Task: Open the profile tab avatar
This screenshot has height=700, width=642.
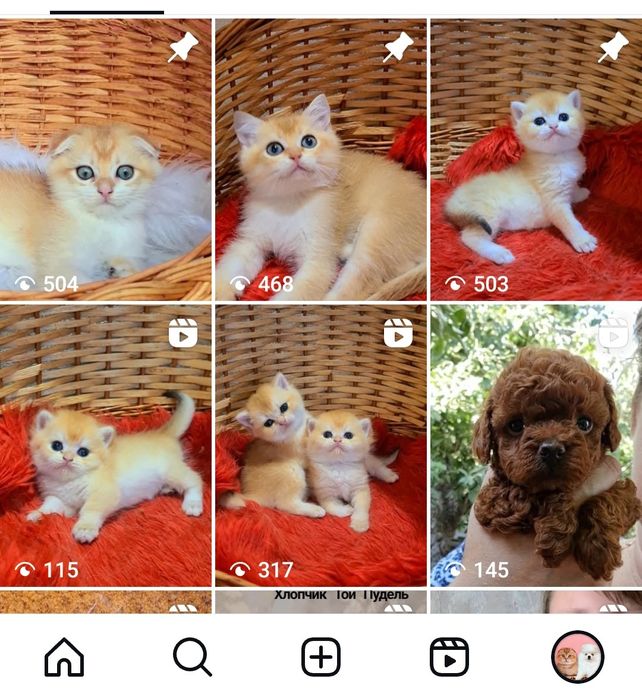Action: (577, 658)
